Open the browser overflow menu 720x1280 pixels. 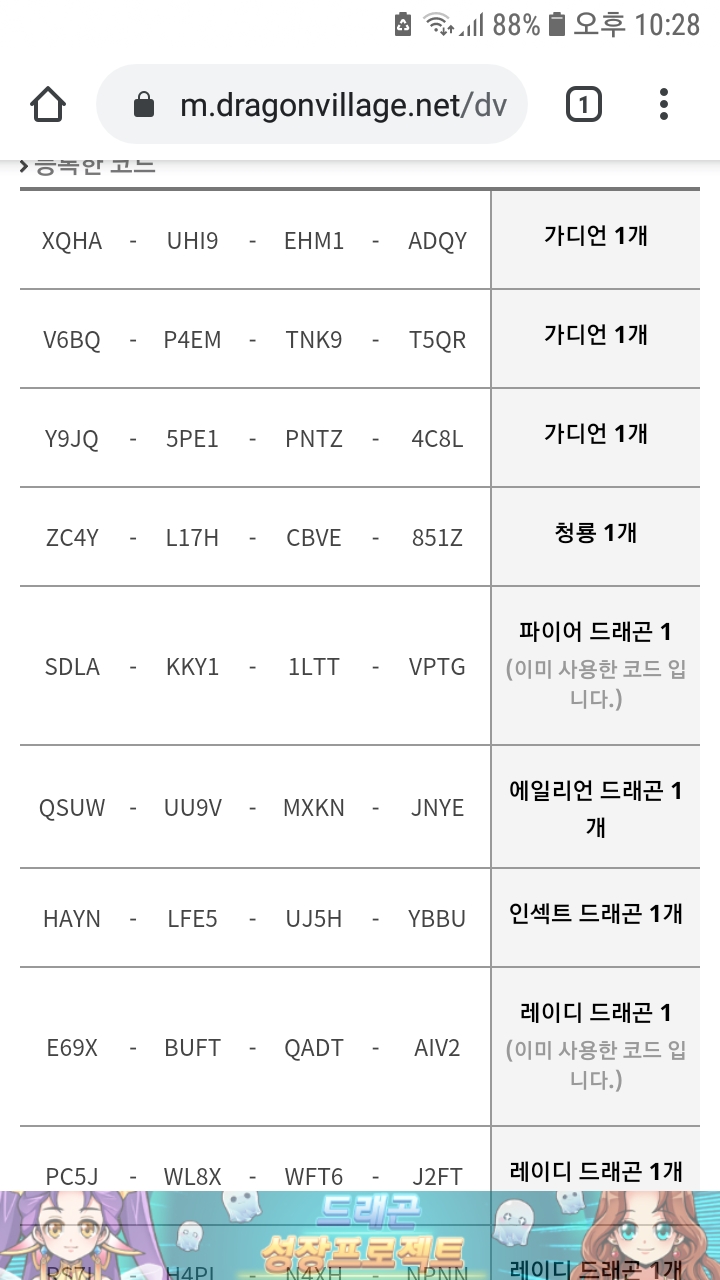664,105
